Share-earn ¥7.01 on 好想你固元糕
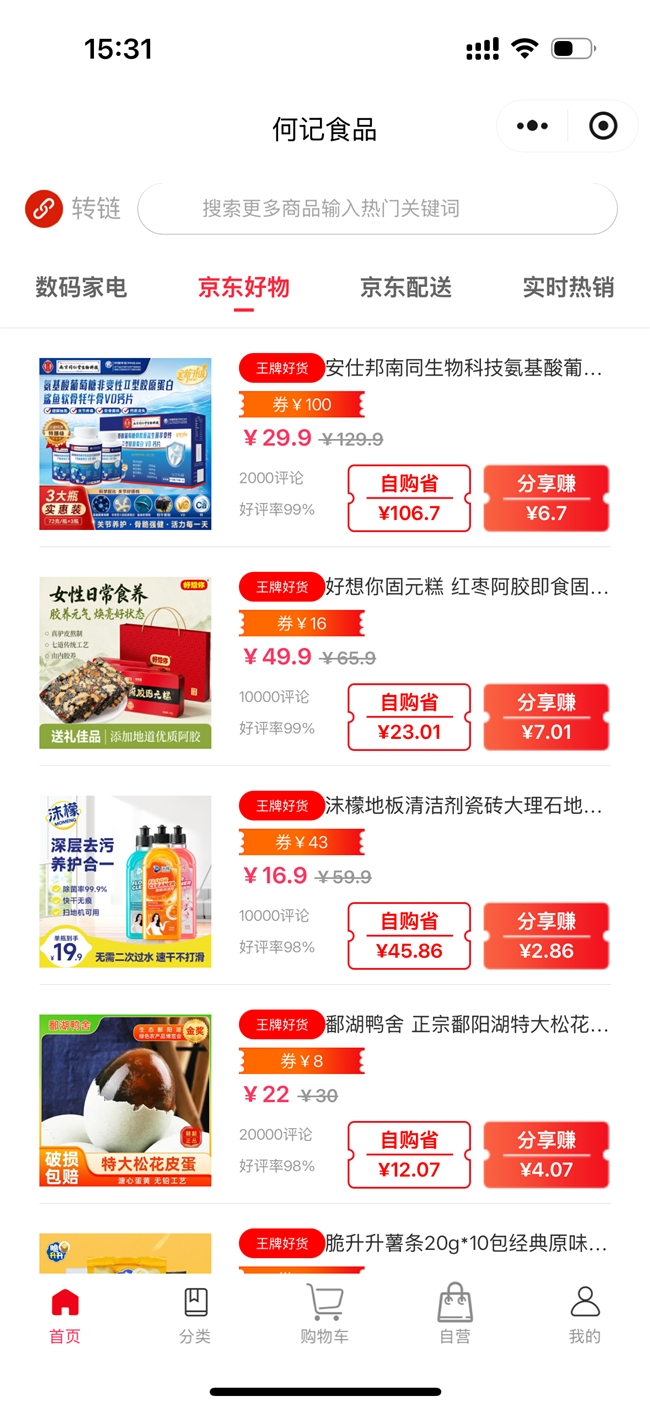The width and height of the screenshot is (650, 1409). 546,717
